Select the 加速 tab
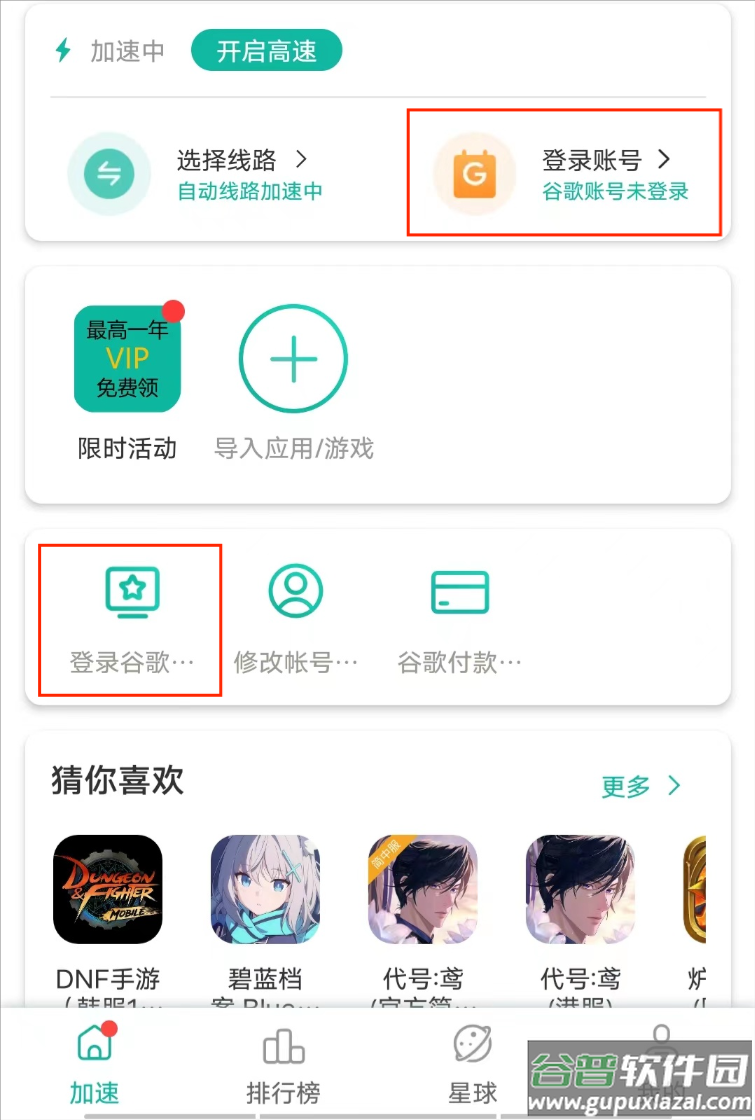Viewport: 755px width, 1120px height. coord(94,1063)
